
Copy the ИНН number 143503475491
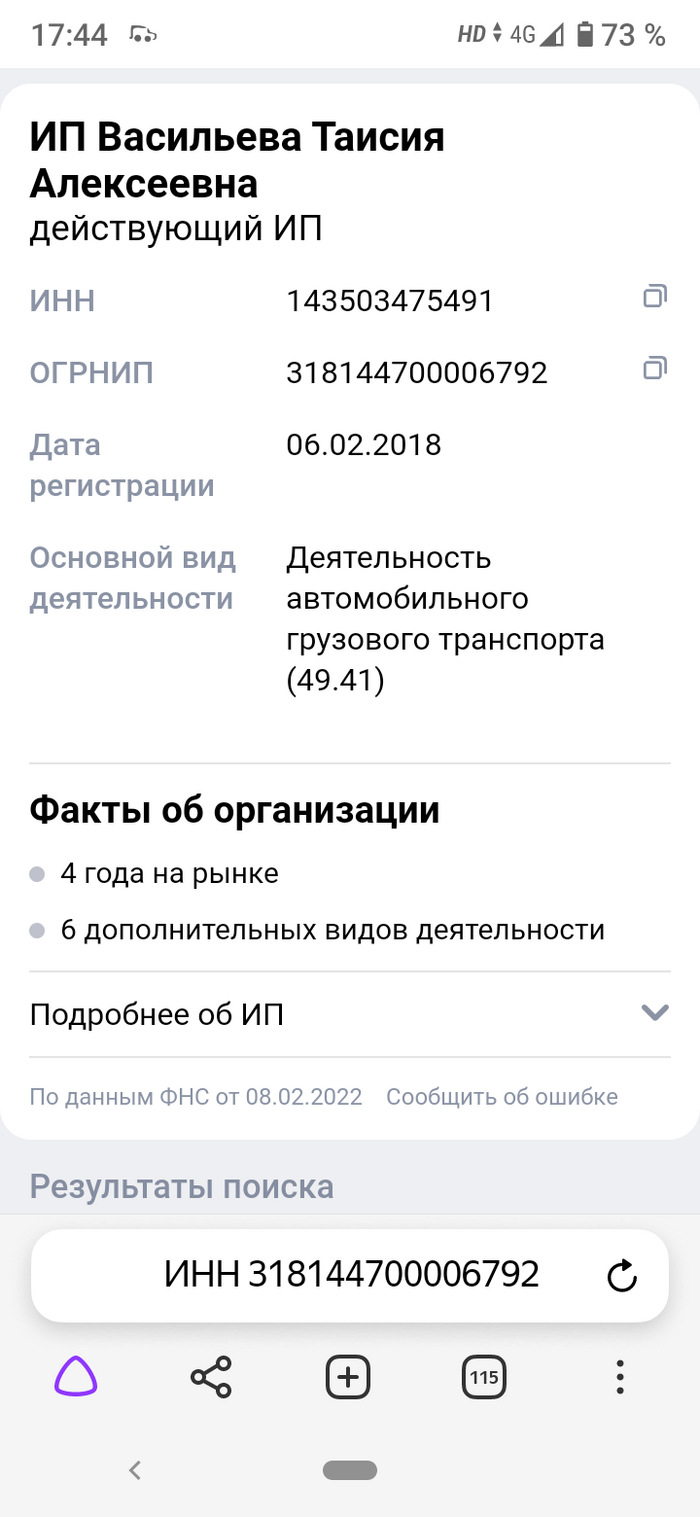click(654, 296)
